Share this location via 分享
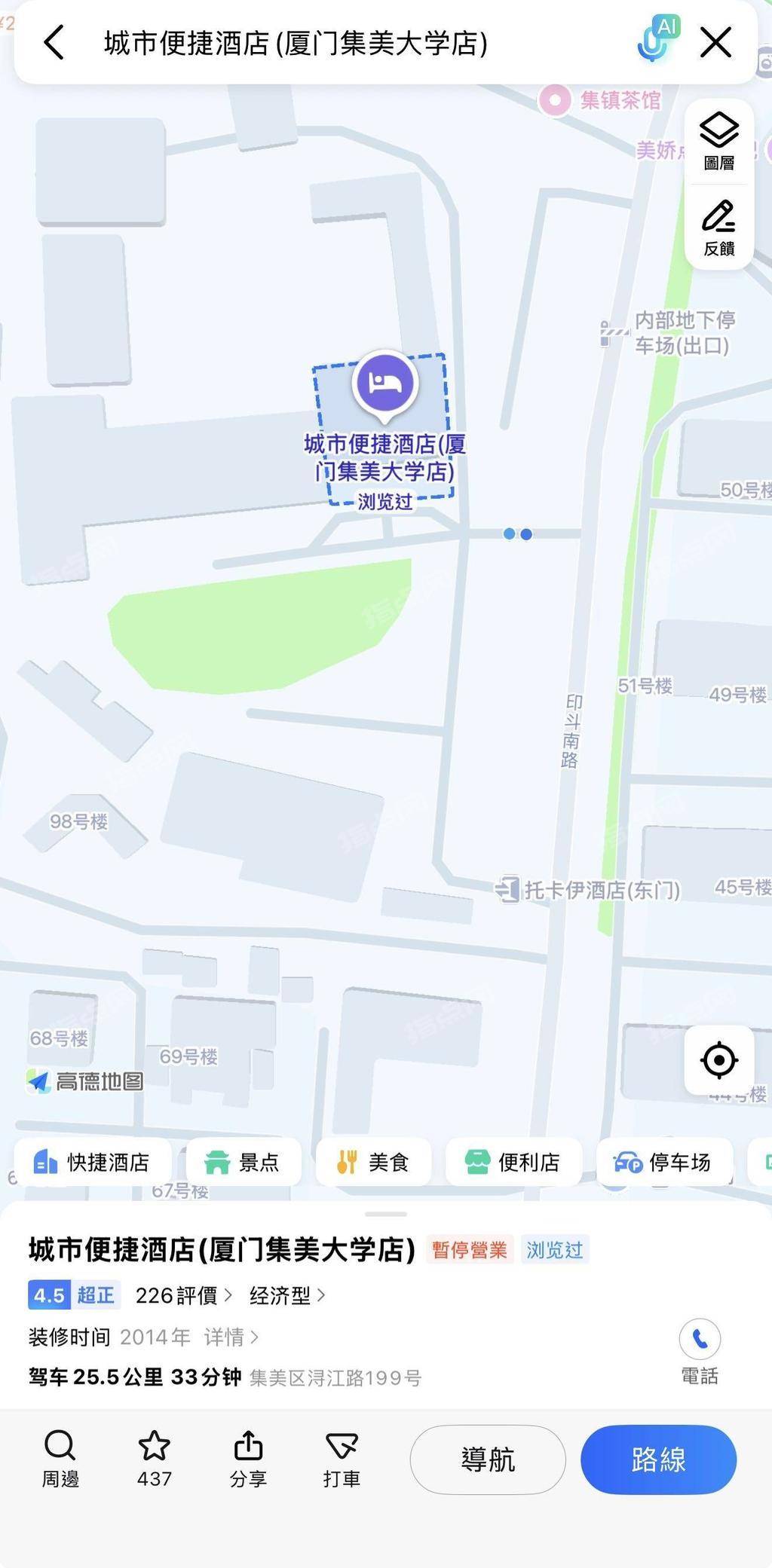The image size is (772, 1568). (x=248, y=1459)
